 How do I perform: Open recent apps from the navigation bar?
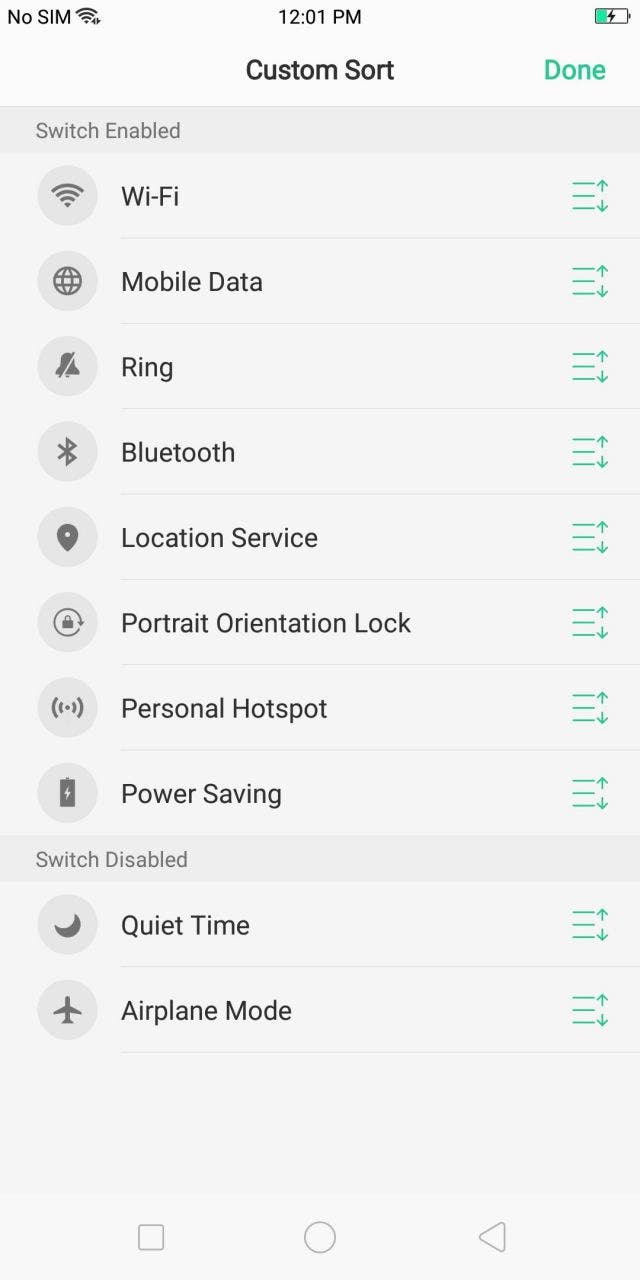[151, 1237]
